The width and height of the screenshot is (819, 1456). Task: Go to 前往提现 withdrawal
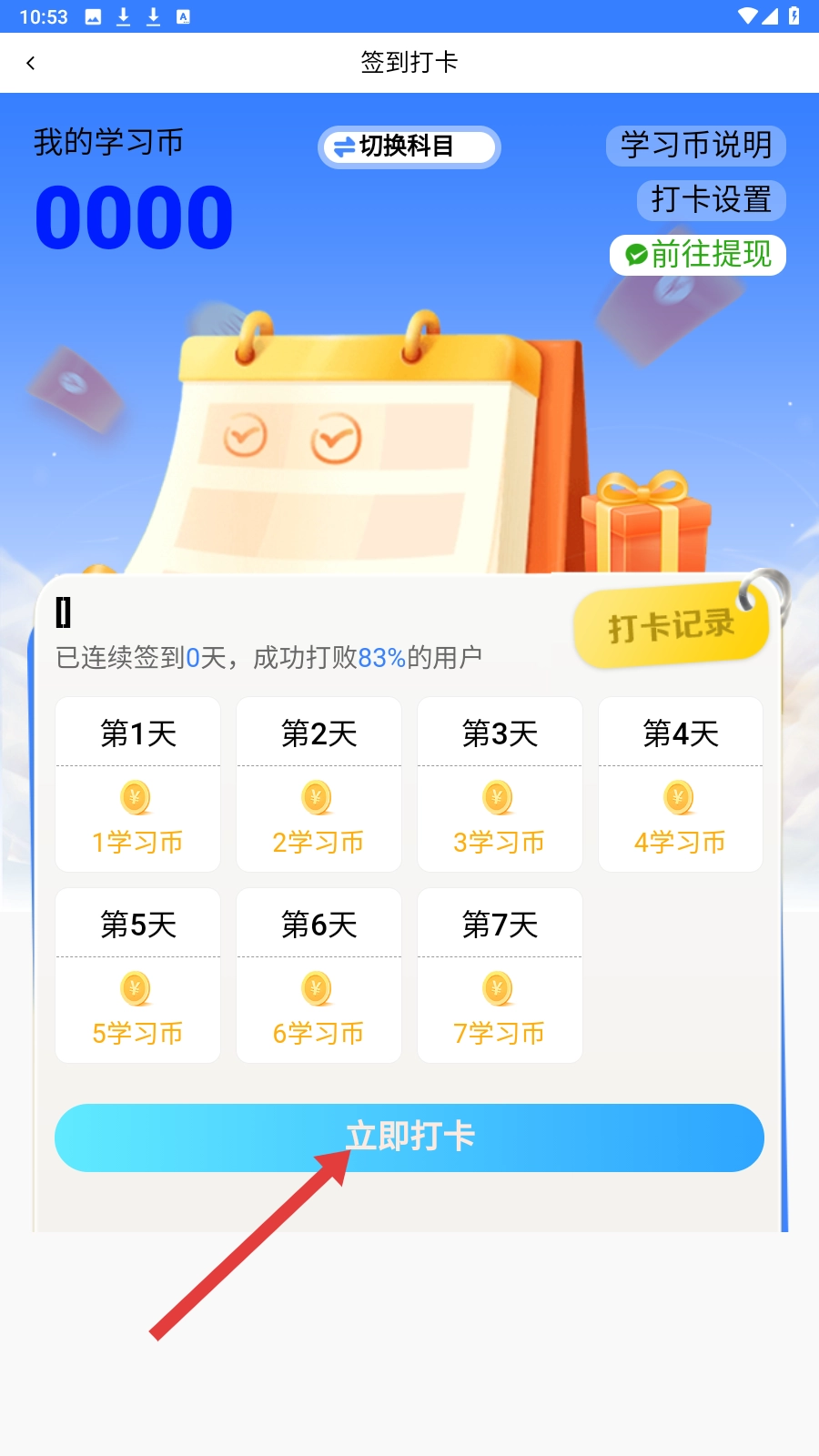(698, 255)
